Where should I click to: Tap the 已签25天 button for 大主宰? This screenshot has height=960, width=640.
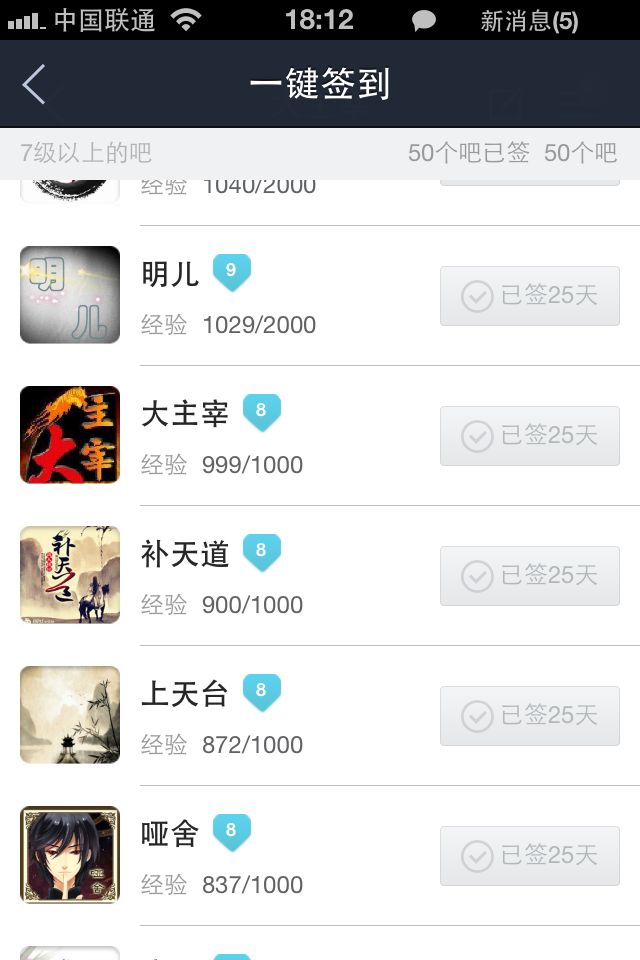pos(529,436)
